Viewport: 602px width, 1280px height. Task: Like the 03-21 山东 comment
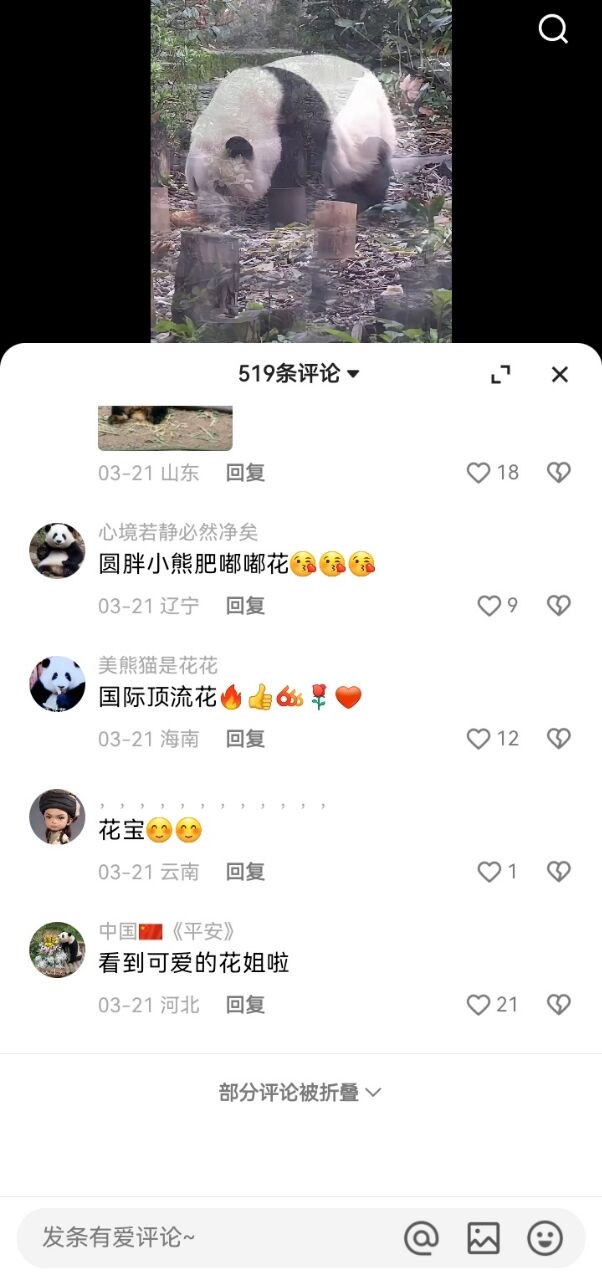point(480,472)
